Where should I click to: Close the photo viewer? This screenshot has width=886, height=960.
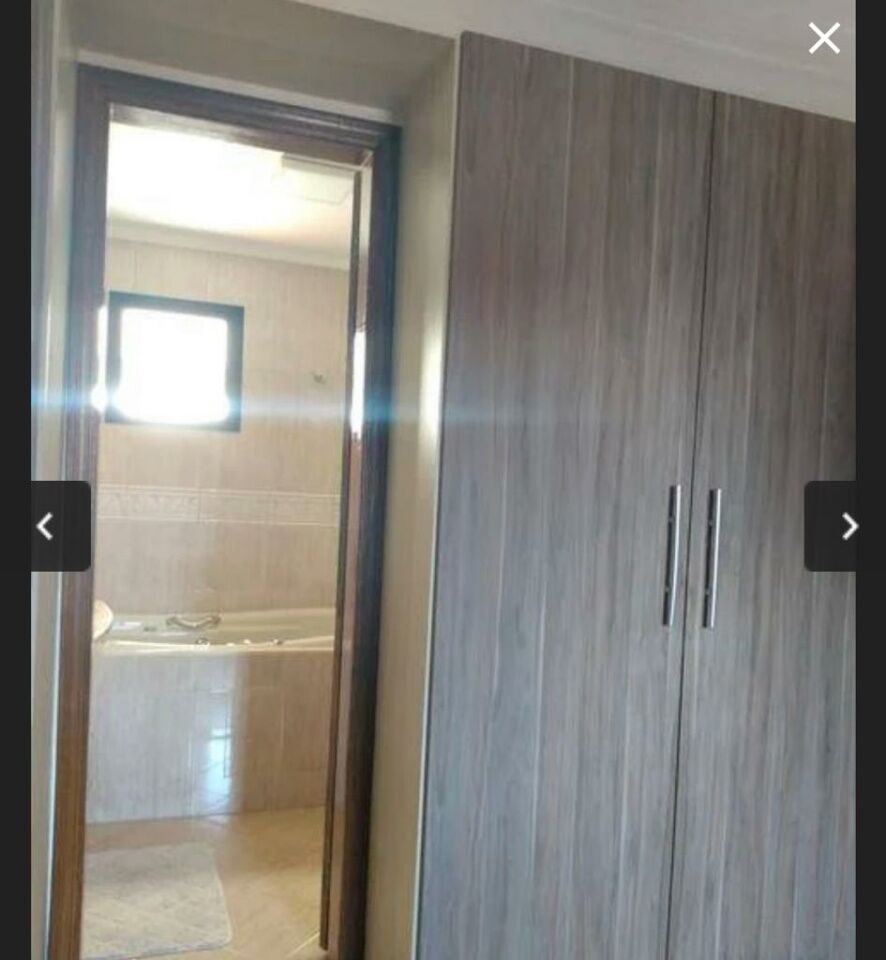824,39
